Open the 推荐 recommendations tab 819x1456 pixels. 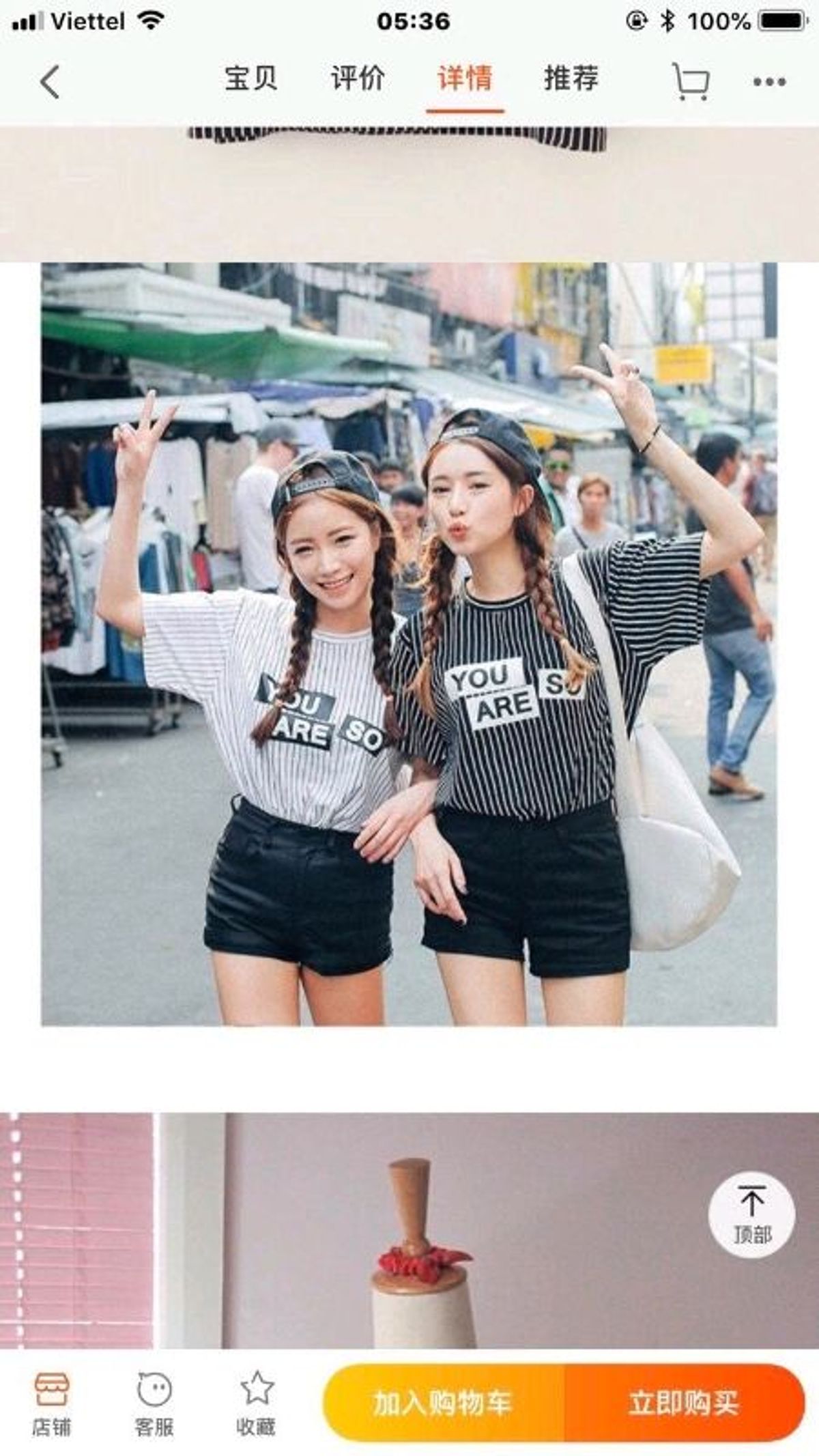(x=571, y=78)
